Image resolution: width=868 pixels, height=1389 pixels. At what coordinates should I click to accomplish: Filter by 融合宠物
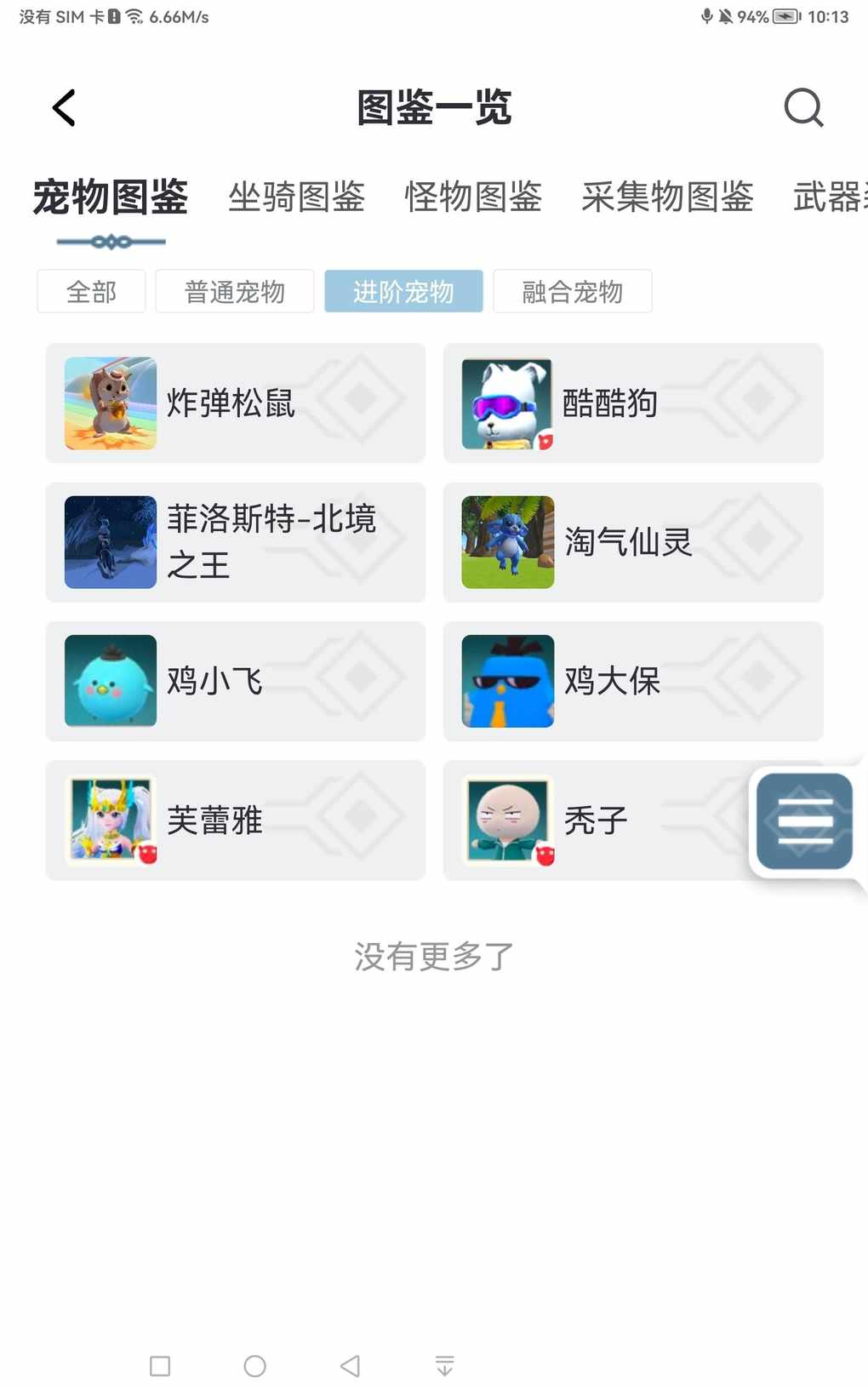tap(572, 292)
